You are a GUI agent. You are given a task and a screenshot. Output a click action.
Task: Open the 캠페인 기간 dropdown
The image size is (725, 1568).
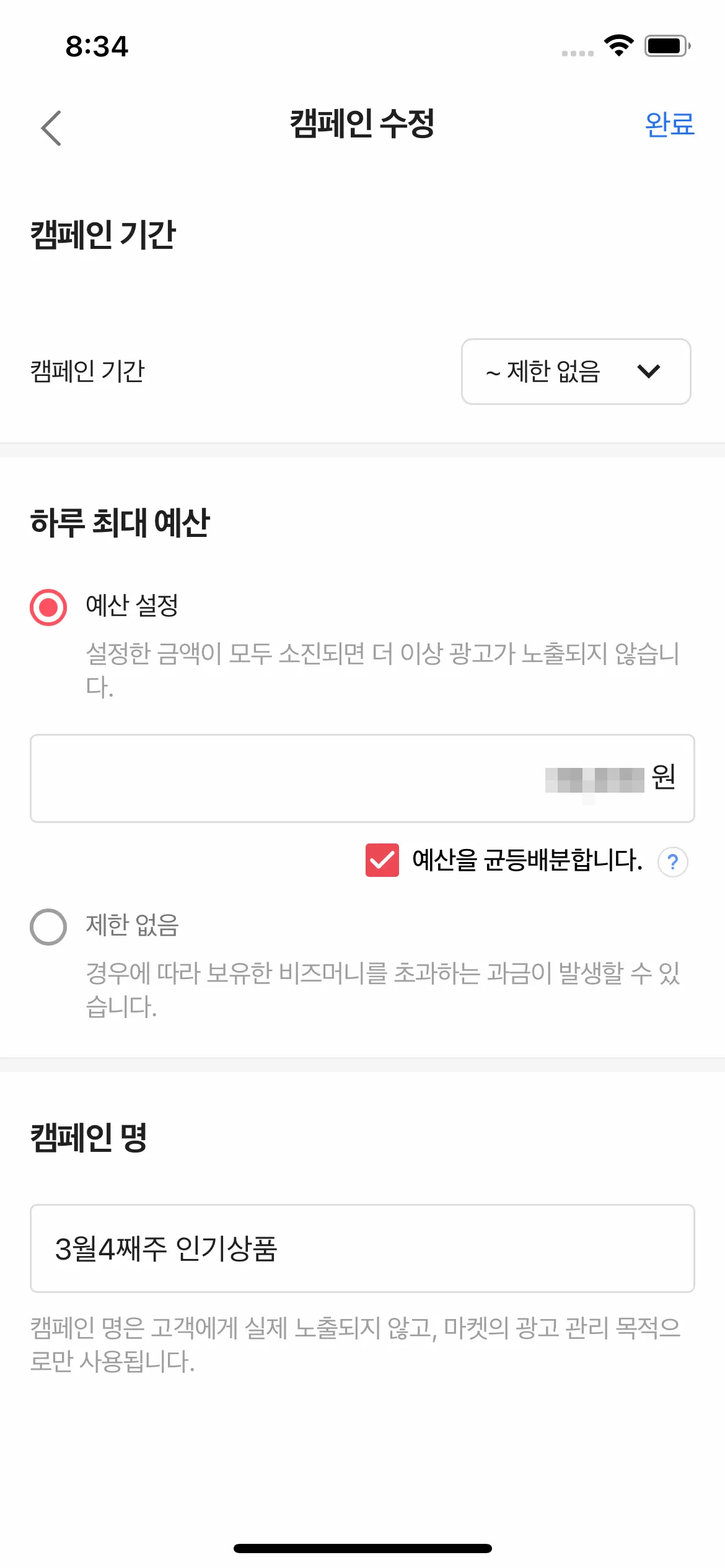click(x=576, y=372)
